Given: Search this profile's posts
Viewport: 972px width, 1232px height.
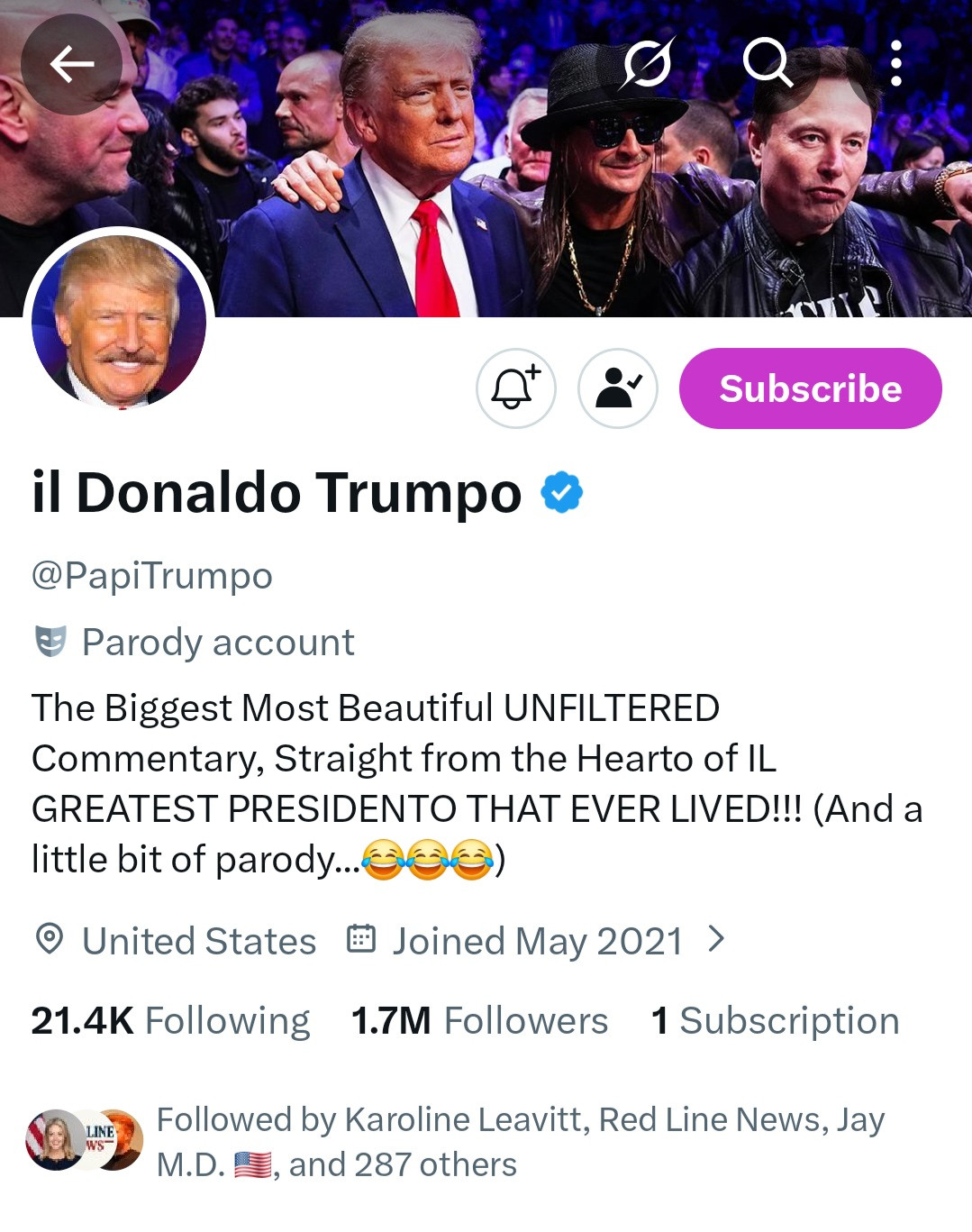Looking at the screenshot, I should [x=767, y=62].
